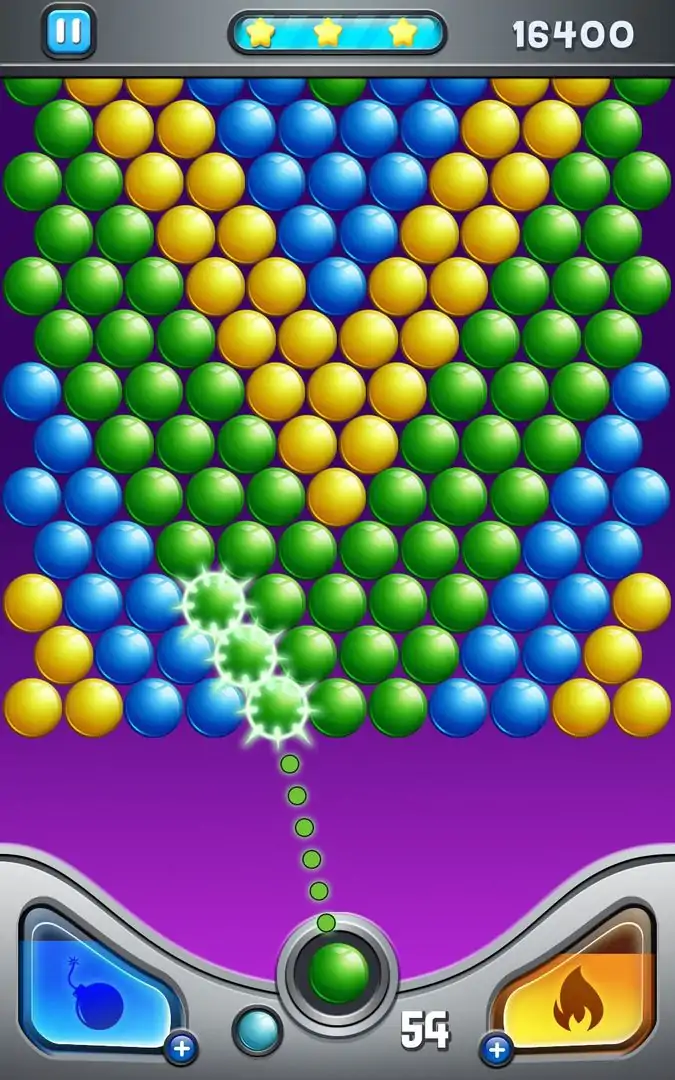
Task: Tap the green bubble in the launcher
Action: 338,973
